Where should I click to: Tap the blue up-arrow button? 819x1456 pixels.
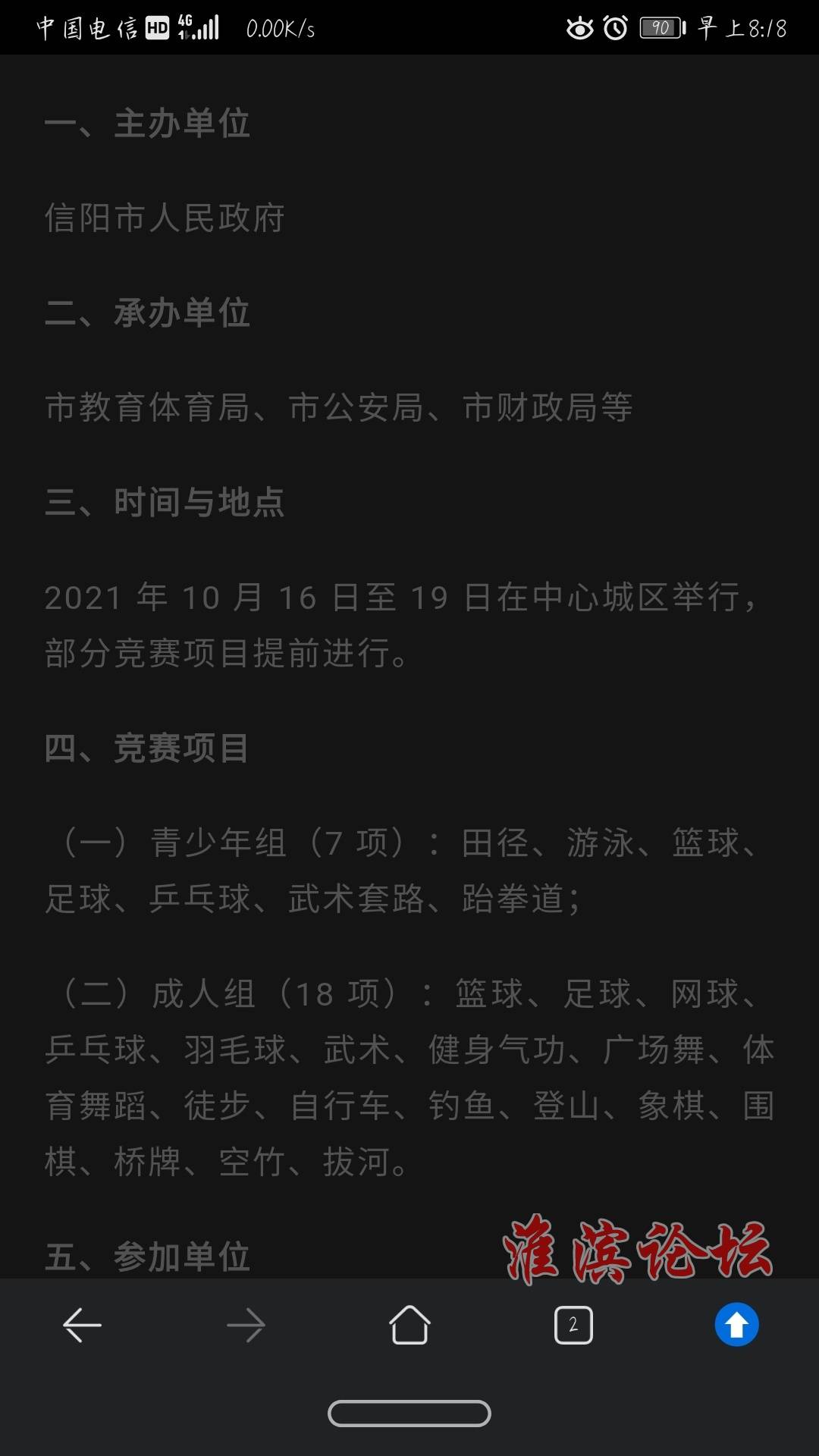(x=736, y=1325)
